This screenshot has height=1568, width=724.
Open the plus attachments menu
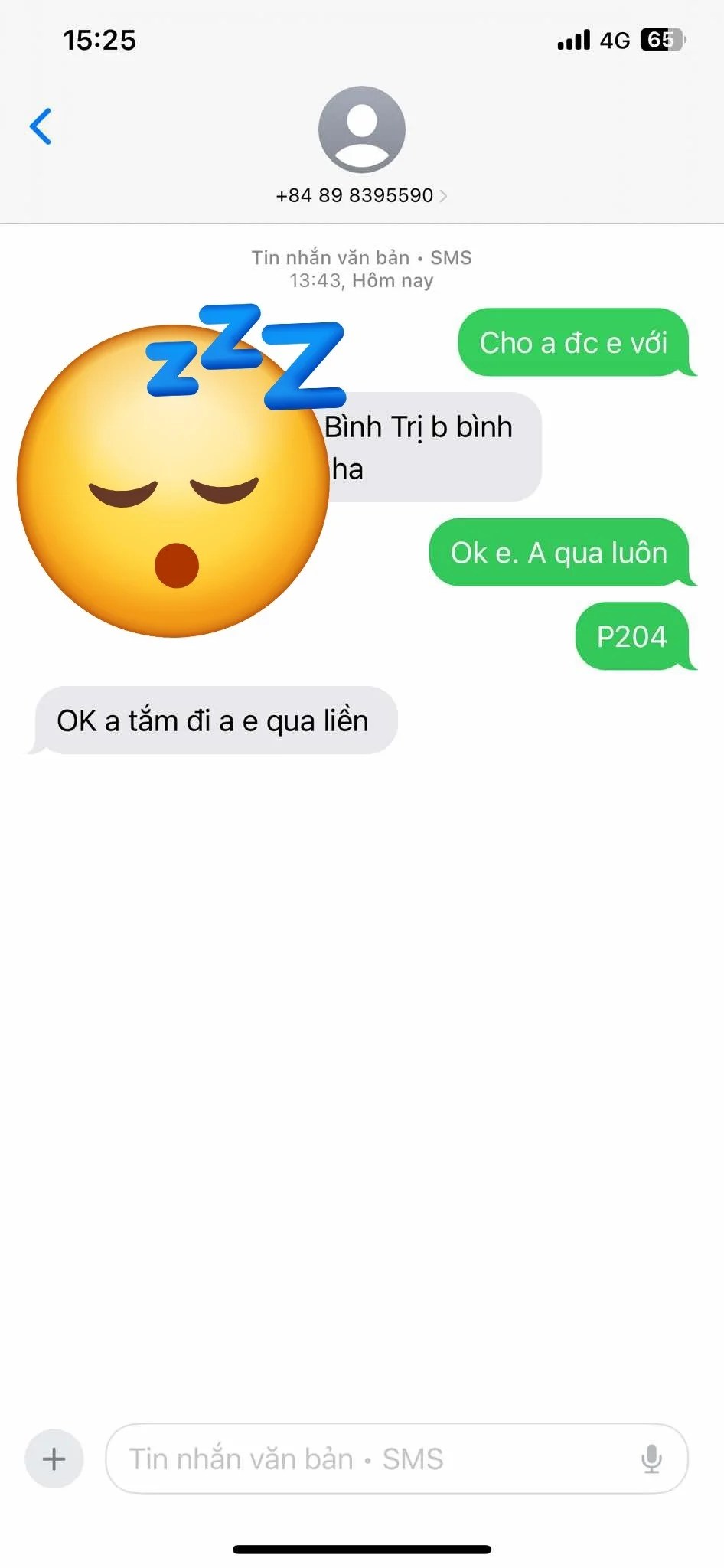click(54, 1459)
